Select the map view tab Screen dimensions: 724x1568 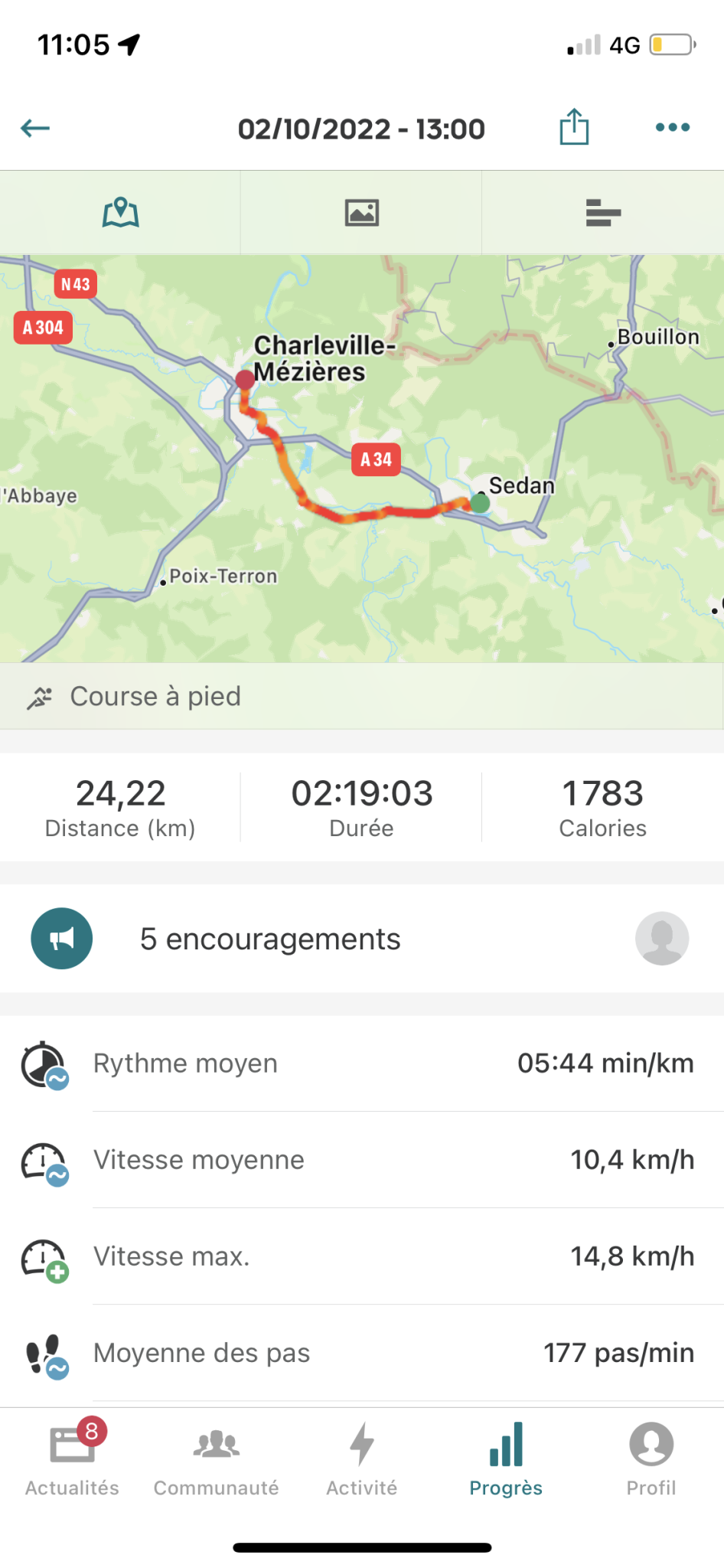(x=120, y=212)
